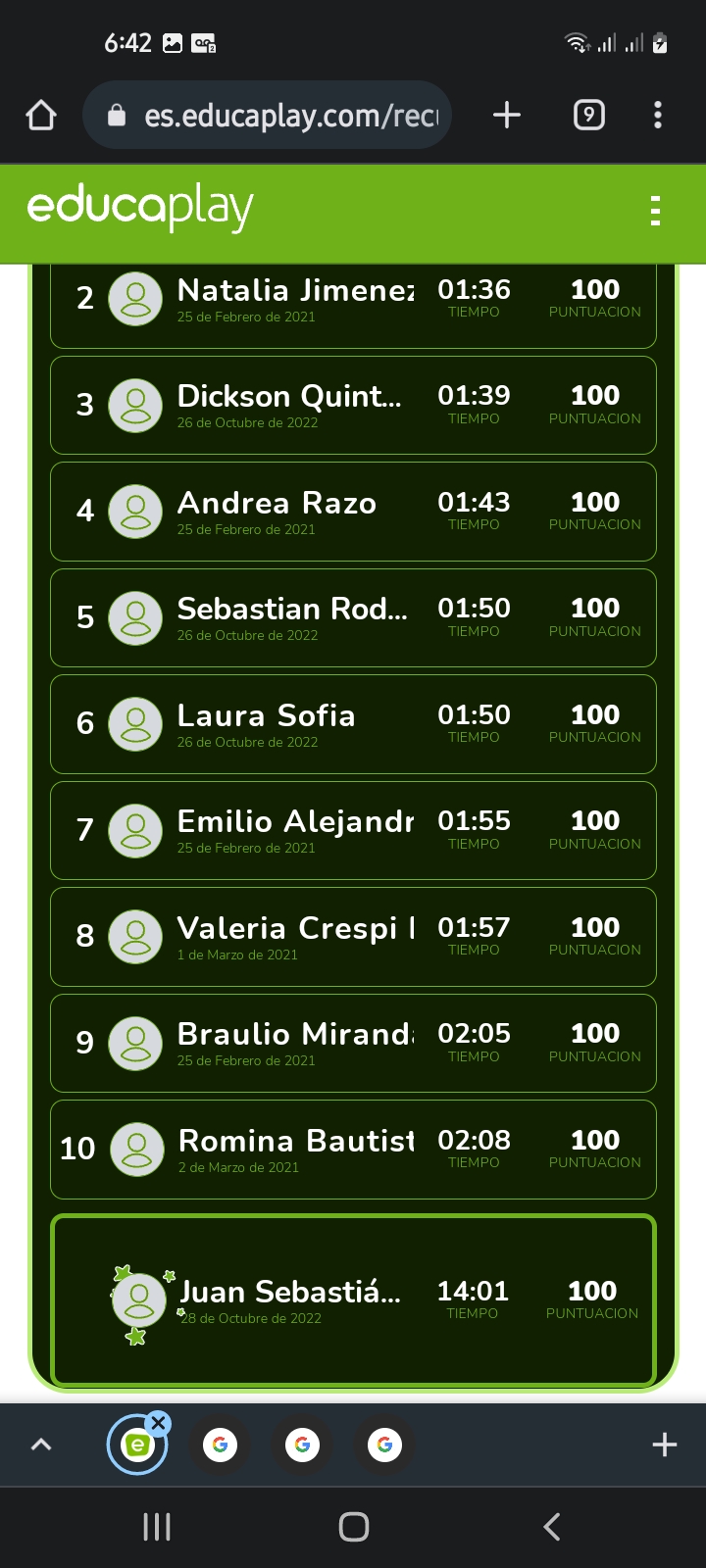Add a new tab from the bottom tab strip

coord(664,1445)
